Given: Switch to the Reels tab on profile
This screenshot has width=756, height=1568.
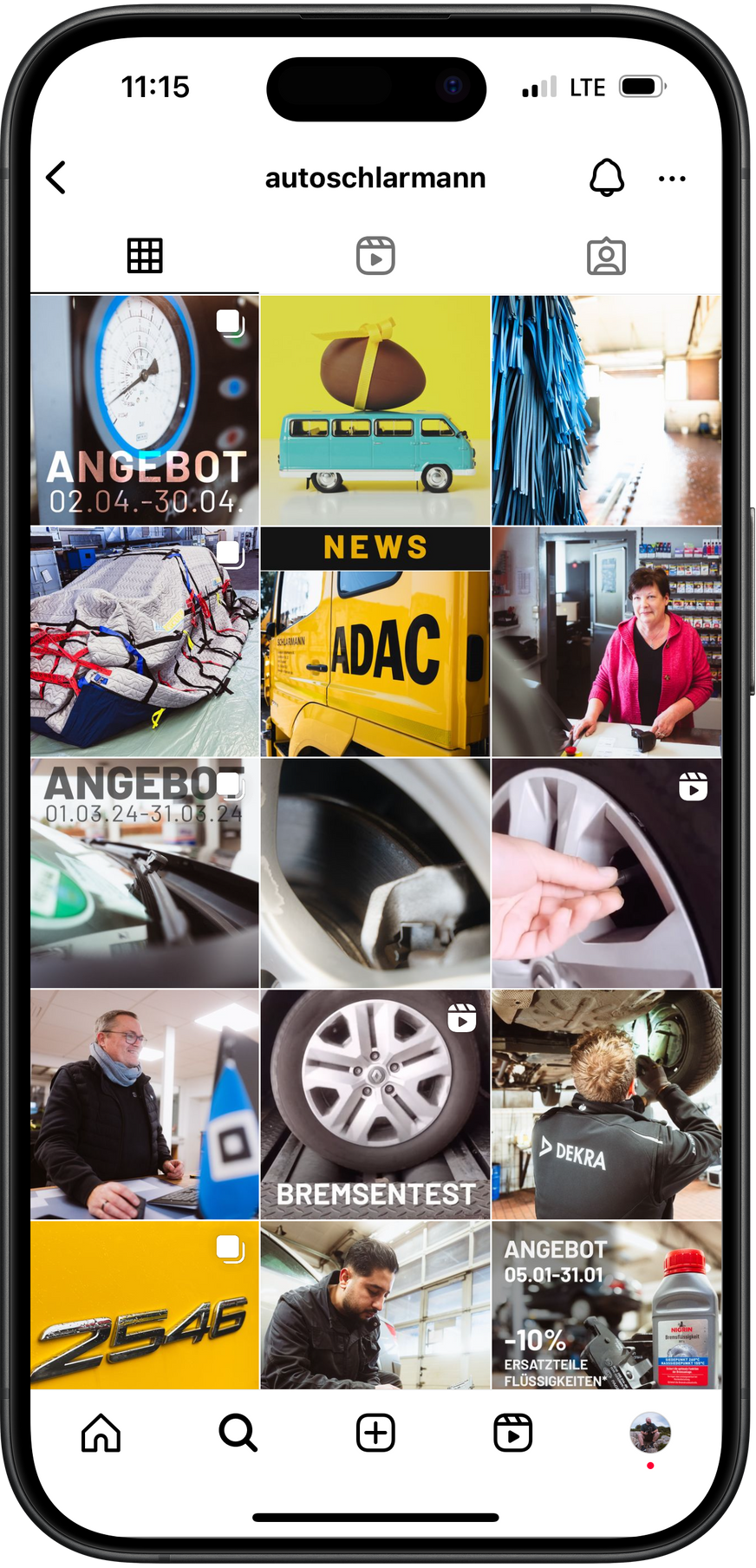Looking at the screenshot, I should [x=375, y=256].
